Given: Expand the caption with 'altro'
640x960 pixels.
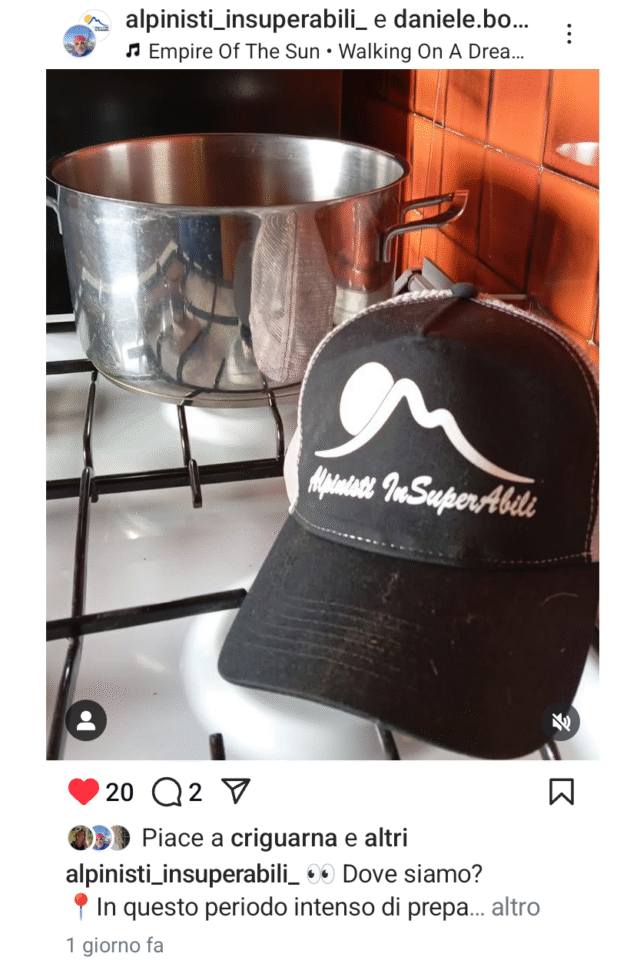Looking at the screenshot, I should coord(515,907).
